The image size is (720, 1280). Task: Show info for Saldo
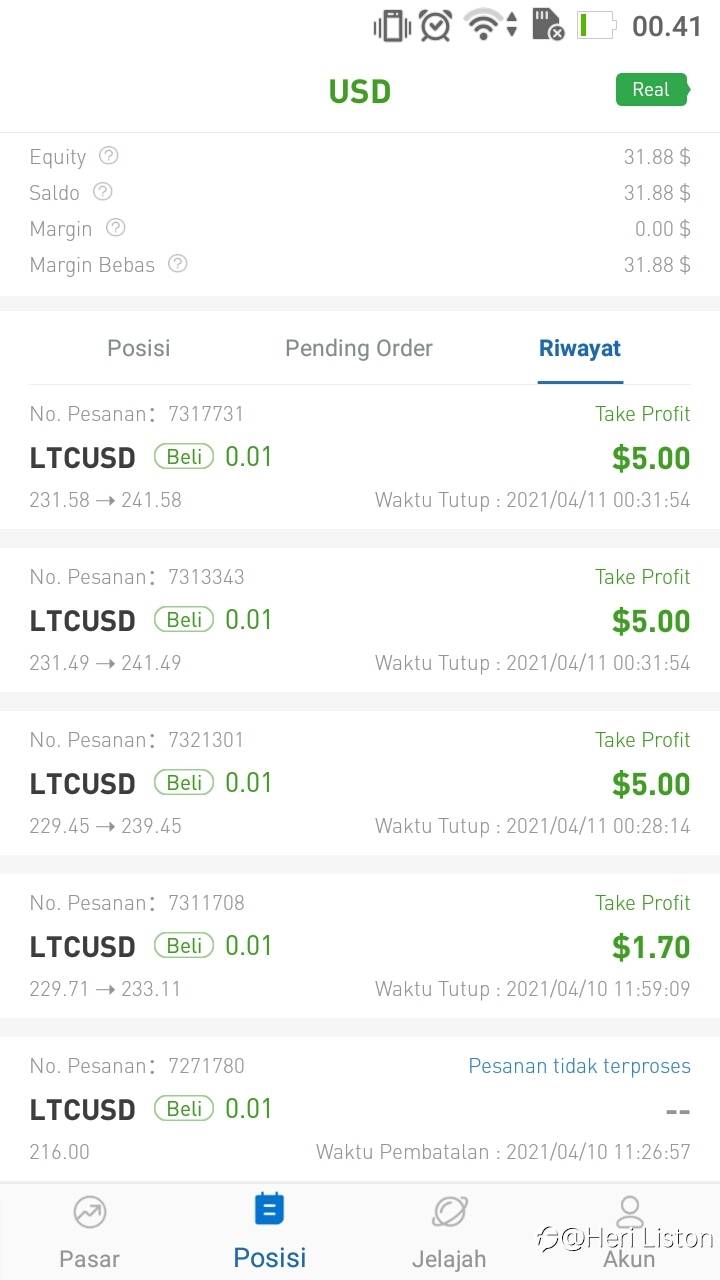click(x=102, y=192)
